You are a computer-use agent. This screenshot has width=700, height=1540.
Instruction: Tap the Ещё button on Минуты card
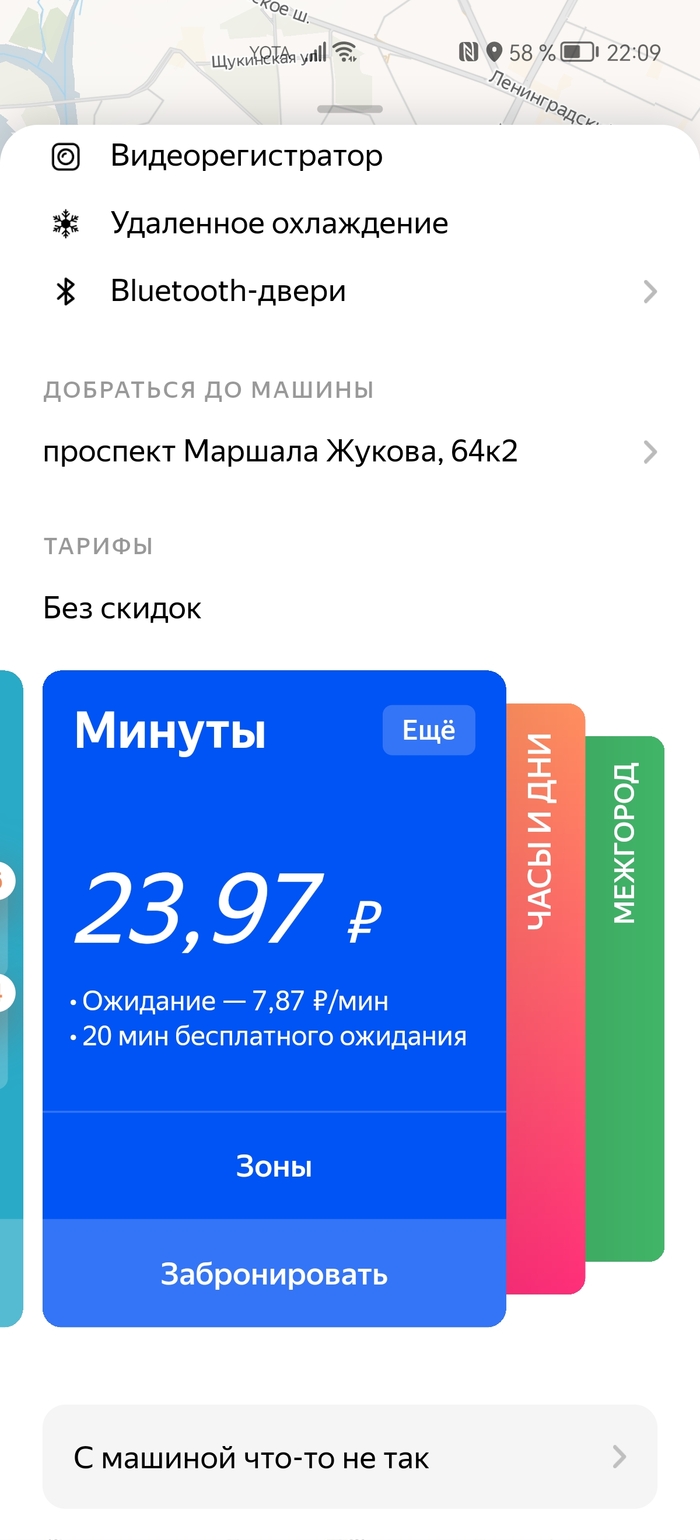pyautogui.click(x=428, y=731)
